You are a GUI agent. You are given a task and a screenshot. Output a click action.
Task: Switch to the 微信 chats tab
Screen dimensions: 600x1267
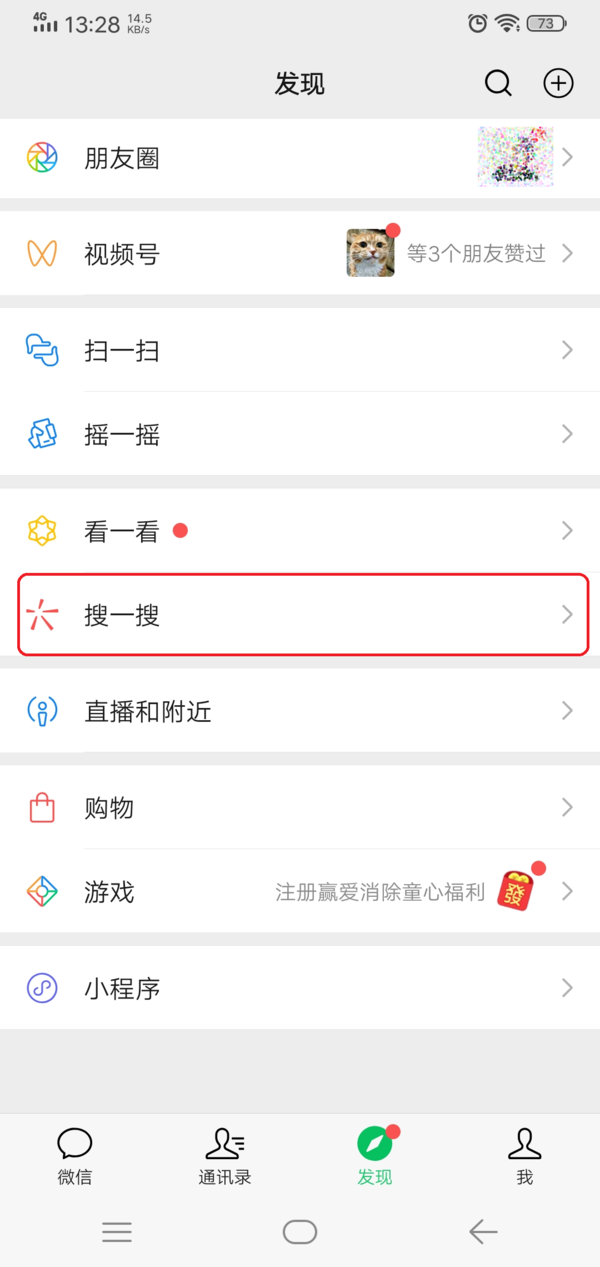tap(75, 1156)
